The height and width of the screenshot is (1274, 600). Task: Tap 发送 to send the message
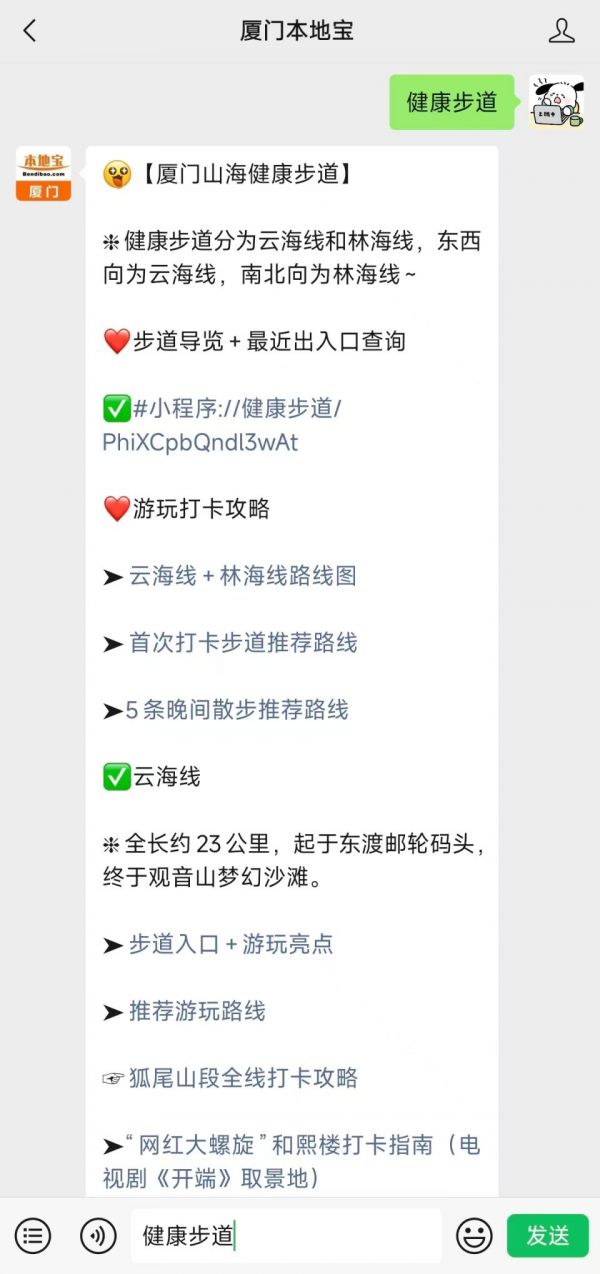[x=547, y=1236]
